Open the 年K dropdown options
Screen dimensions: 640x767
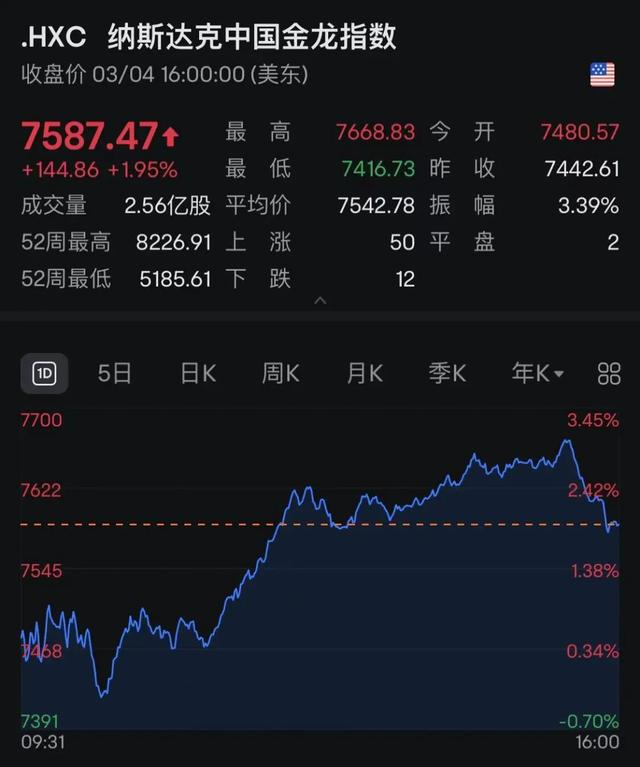click(x=537, y=374)
